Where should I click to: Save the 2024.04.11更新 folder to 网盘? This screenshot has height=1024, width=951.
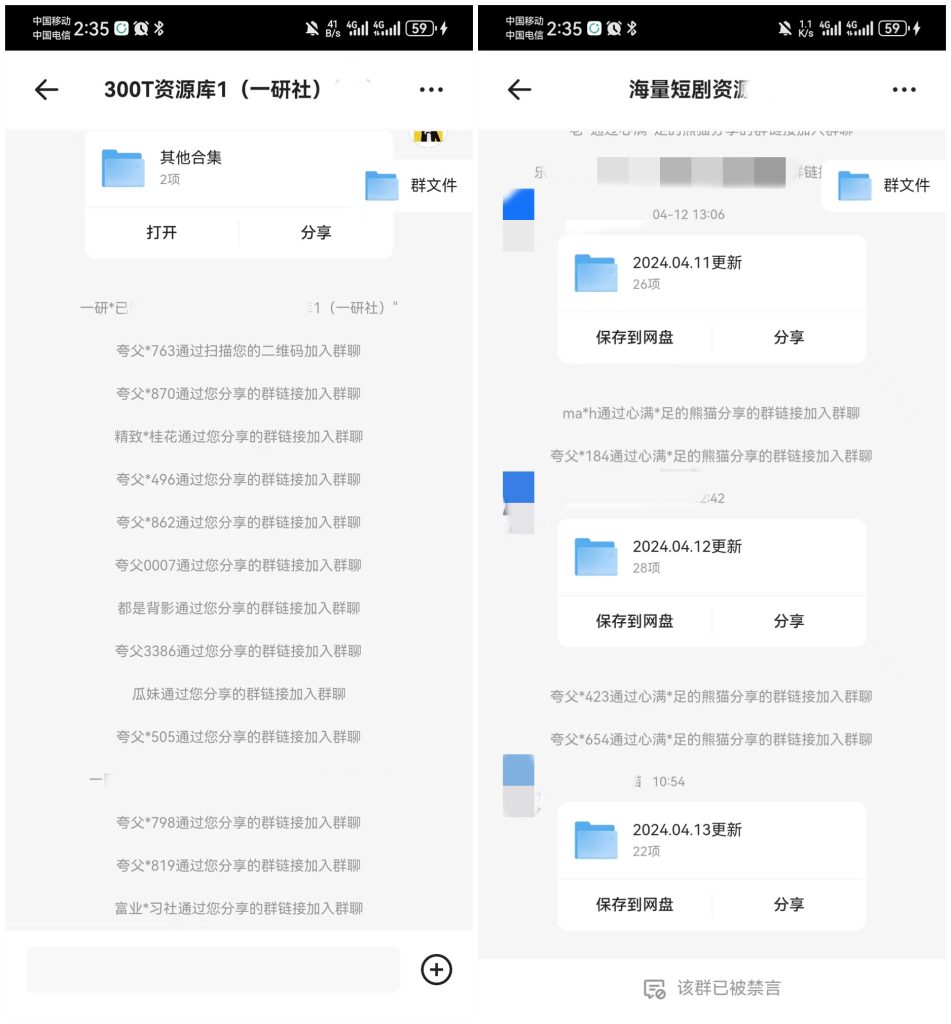pyautogui.click(x=634, y=337)
